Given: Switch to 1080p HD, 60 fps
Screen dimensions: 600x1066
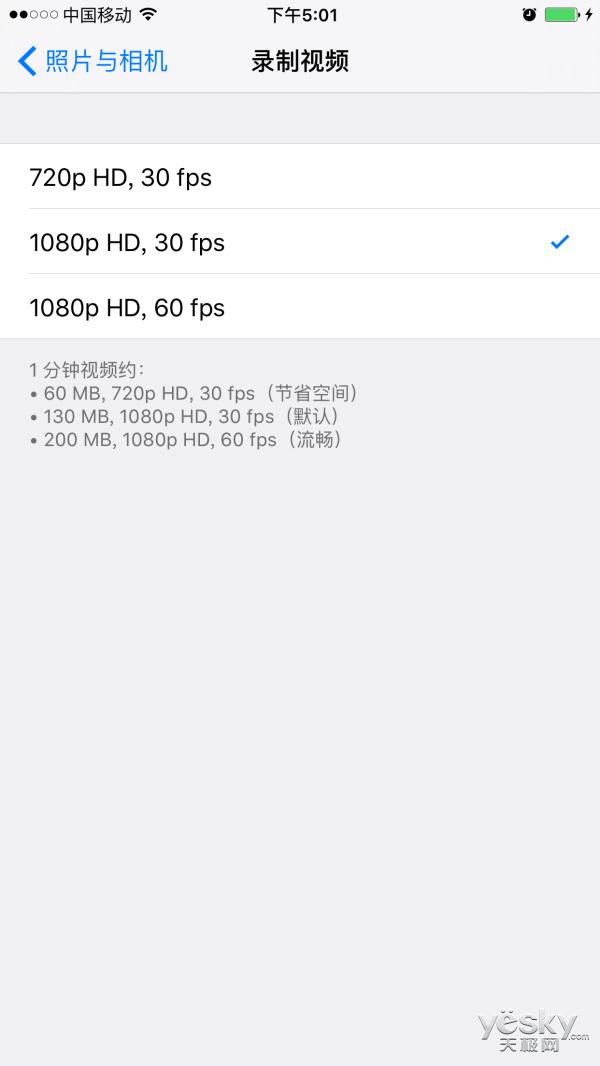Looking at the screenshot, I should click(300, 307).
